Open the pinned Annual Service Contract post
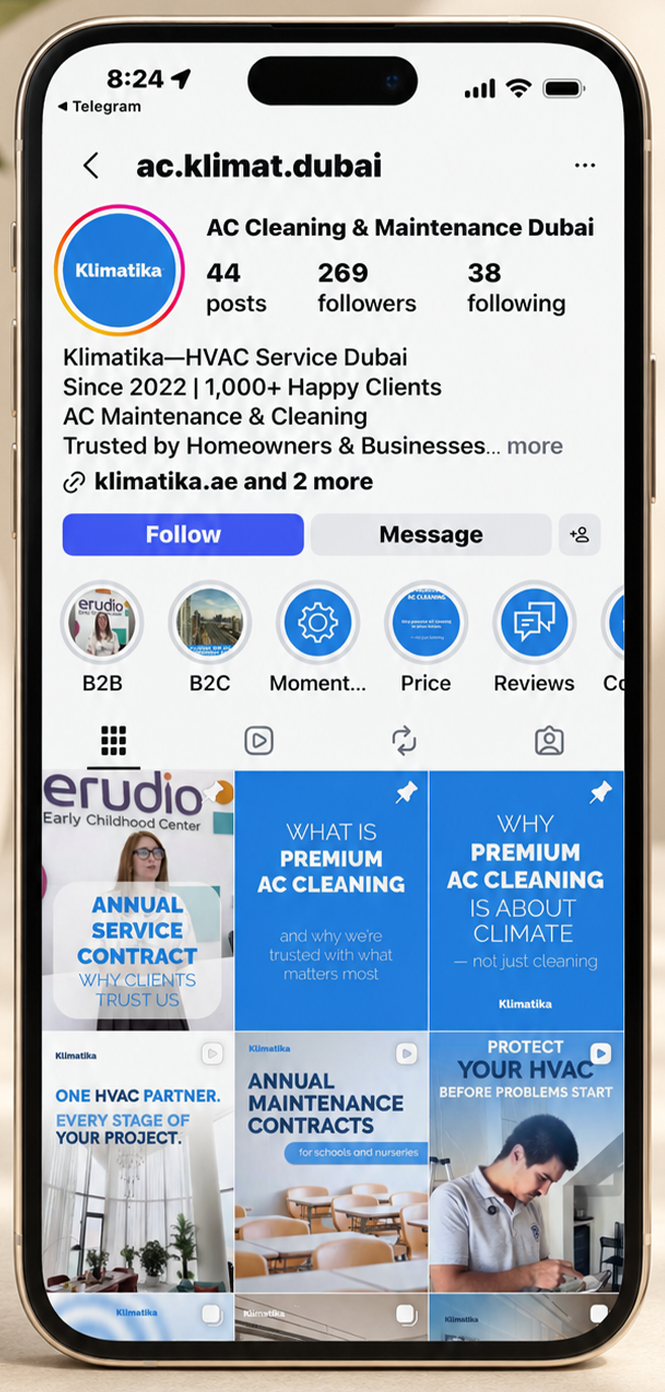665x1392 pixels. coord(138,900)
